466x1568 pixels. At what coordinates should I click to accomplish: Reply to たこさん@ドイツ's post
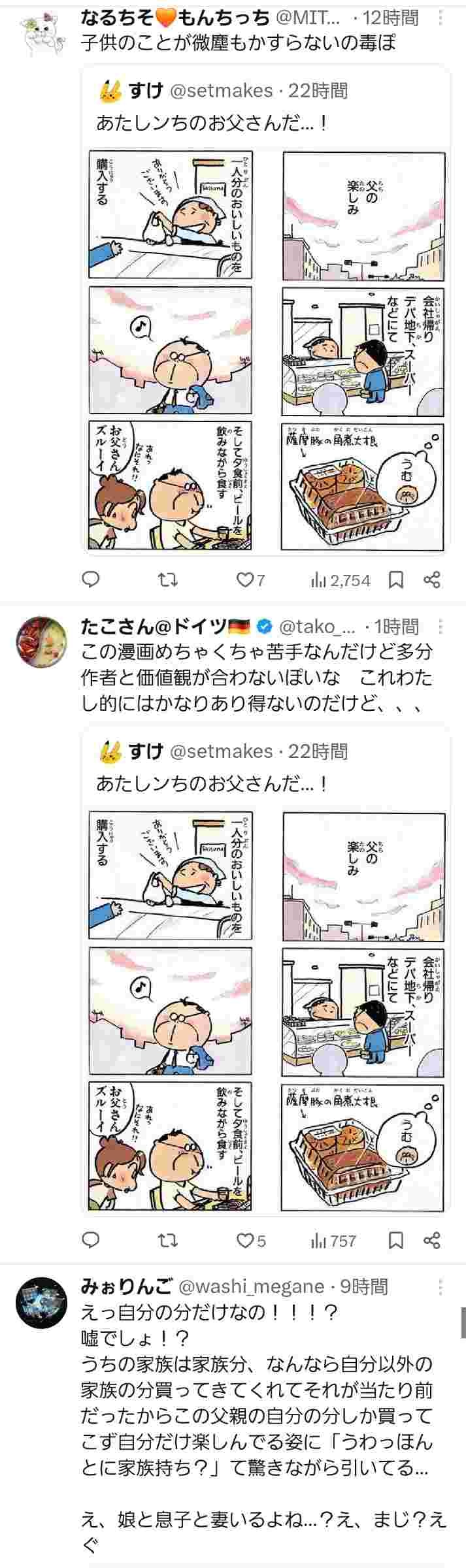(91, 1240)
